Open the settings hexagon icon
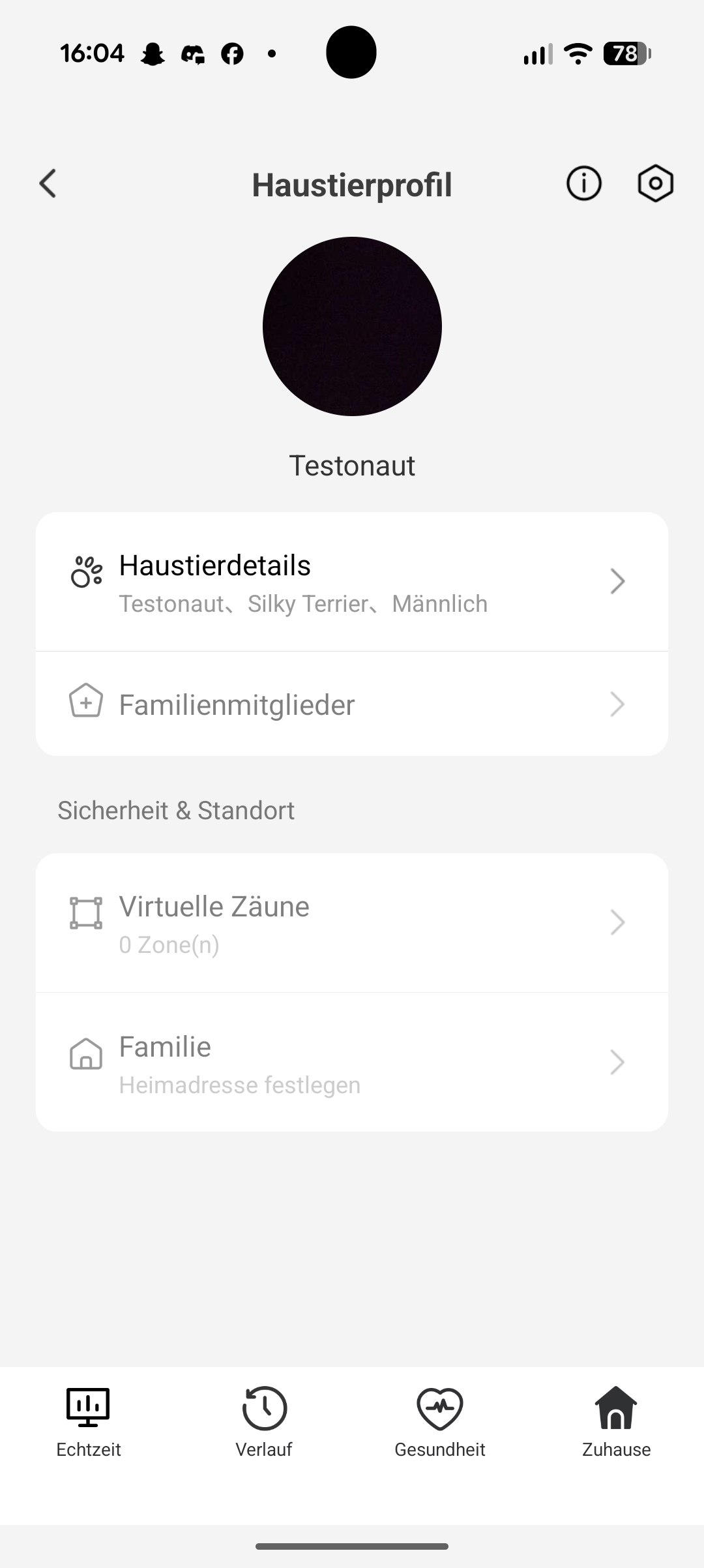The image size is (704, 1568). pos(655,183)
